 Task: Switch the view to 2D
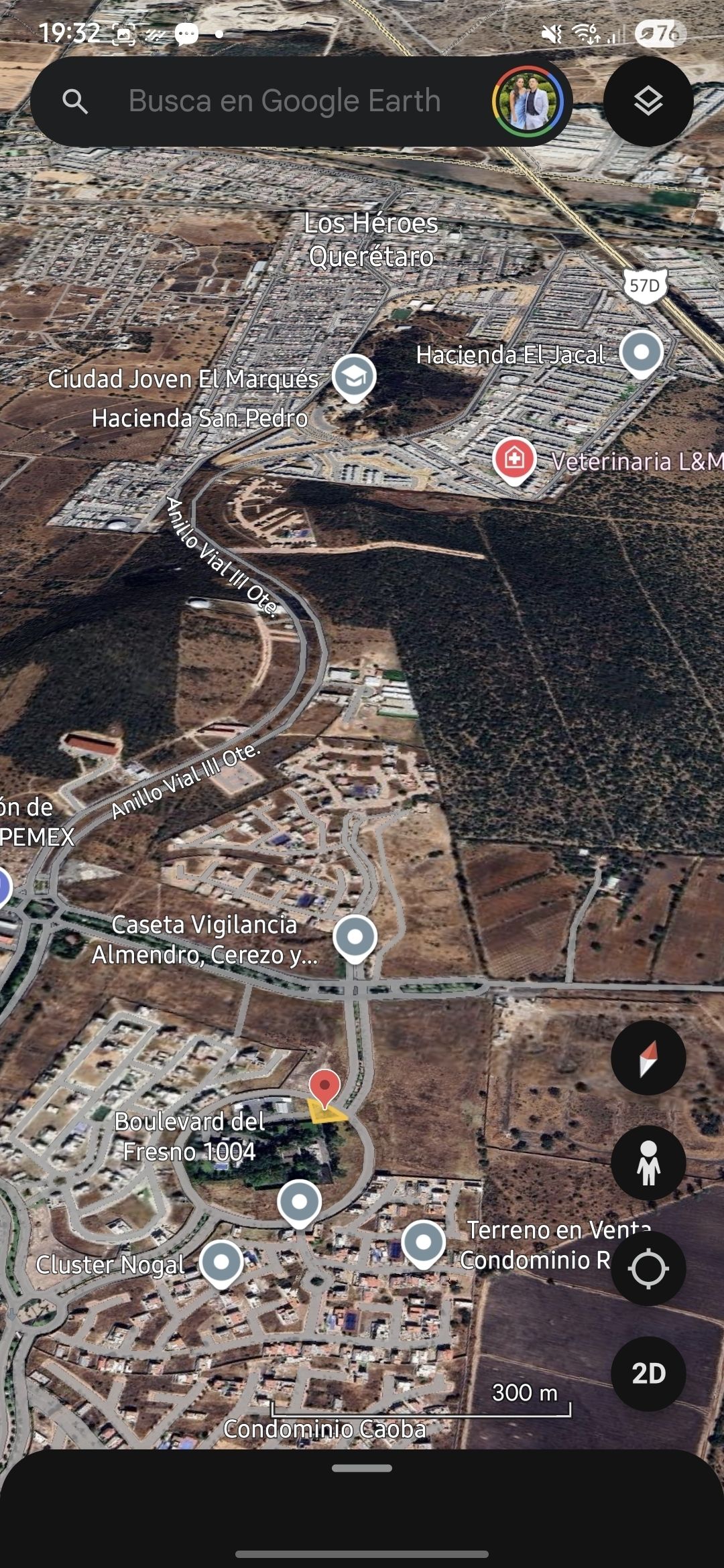click(648, 1374)
